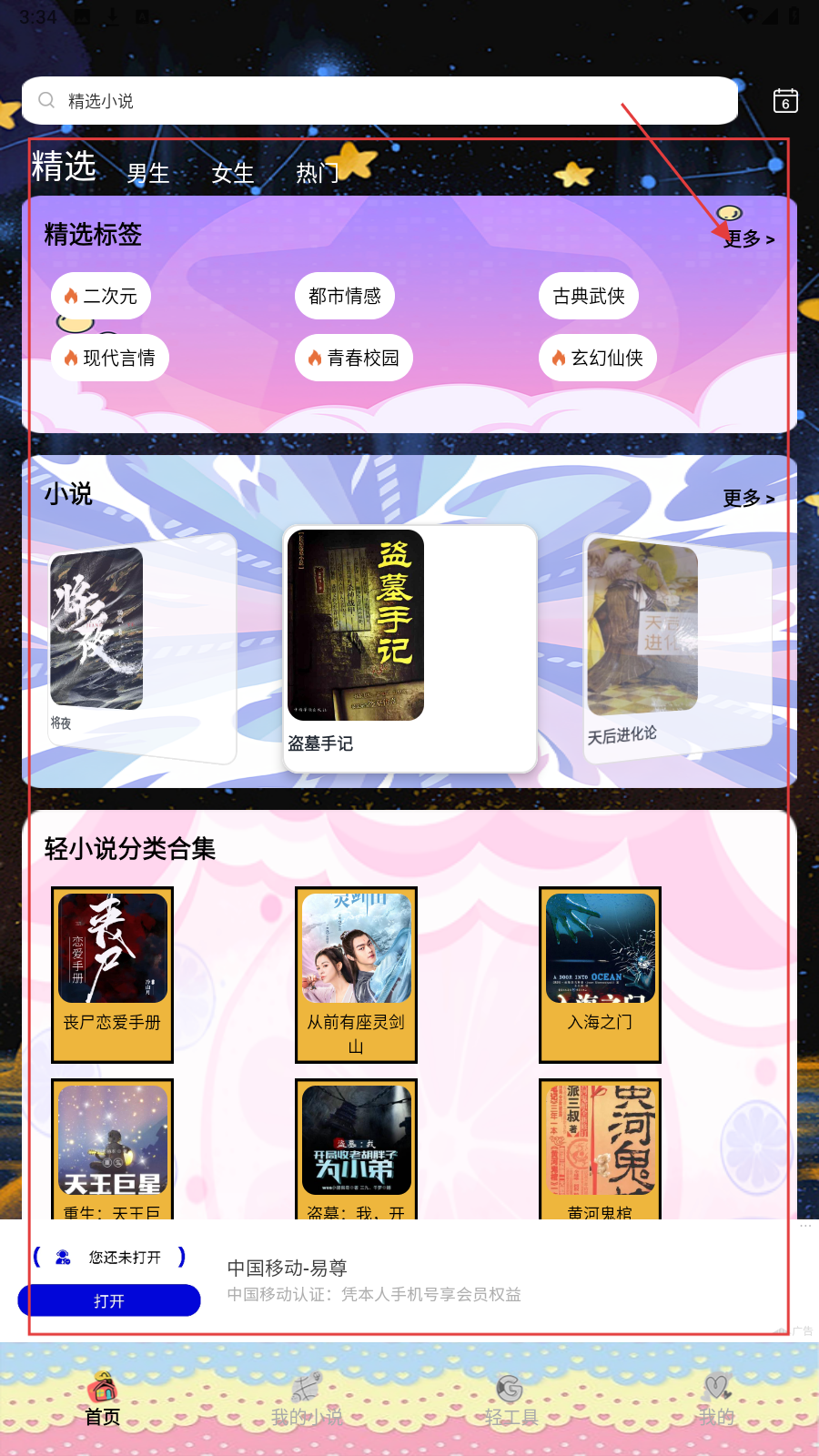Tap the blue 打开 button
The width and height of the screenshot is (819, 1456).
point(109,1301)
